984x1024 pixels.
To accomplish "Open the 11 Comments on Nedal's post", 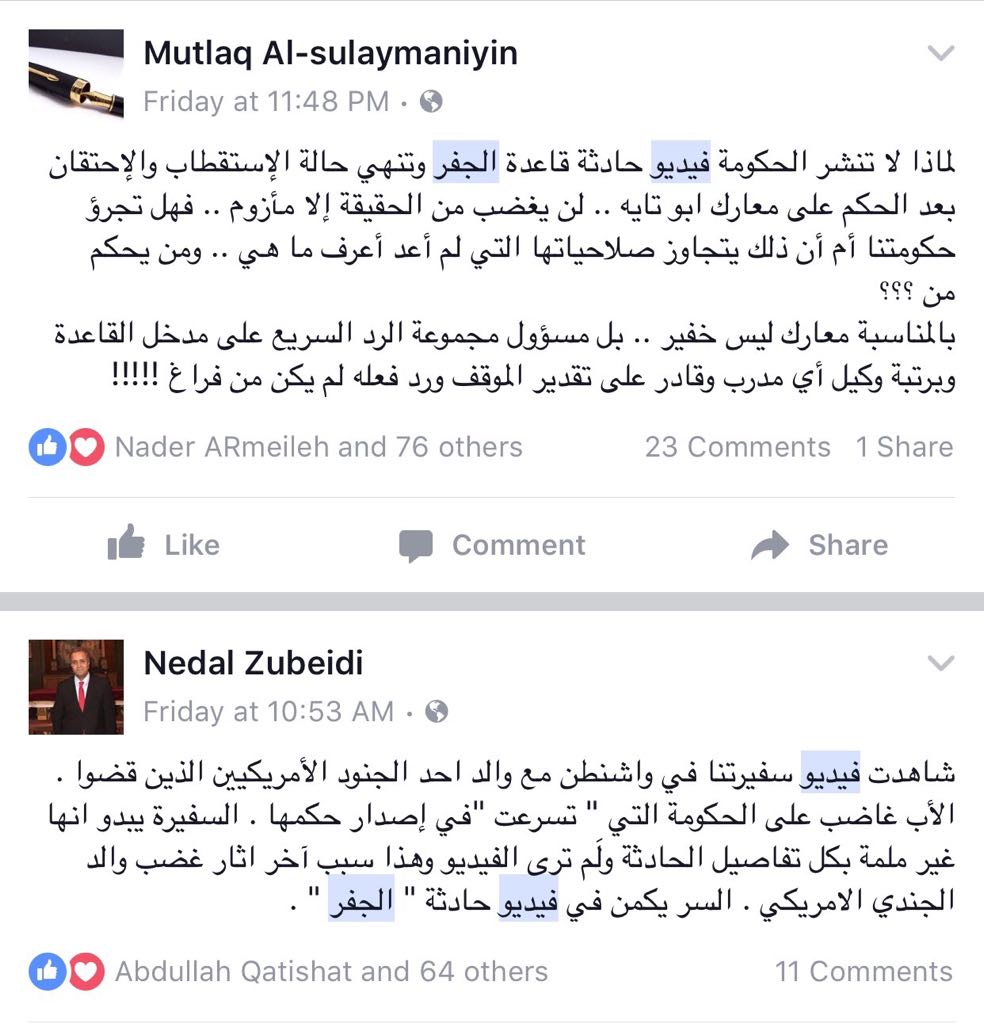I will [864, 971].
